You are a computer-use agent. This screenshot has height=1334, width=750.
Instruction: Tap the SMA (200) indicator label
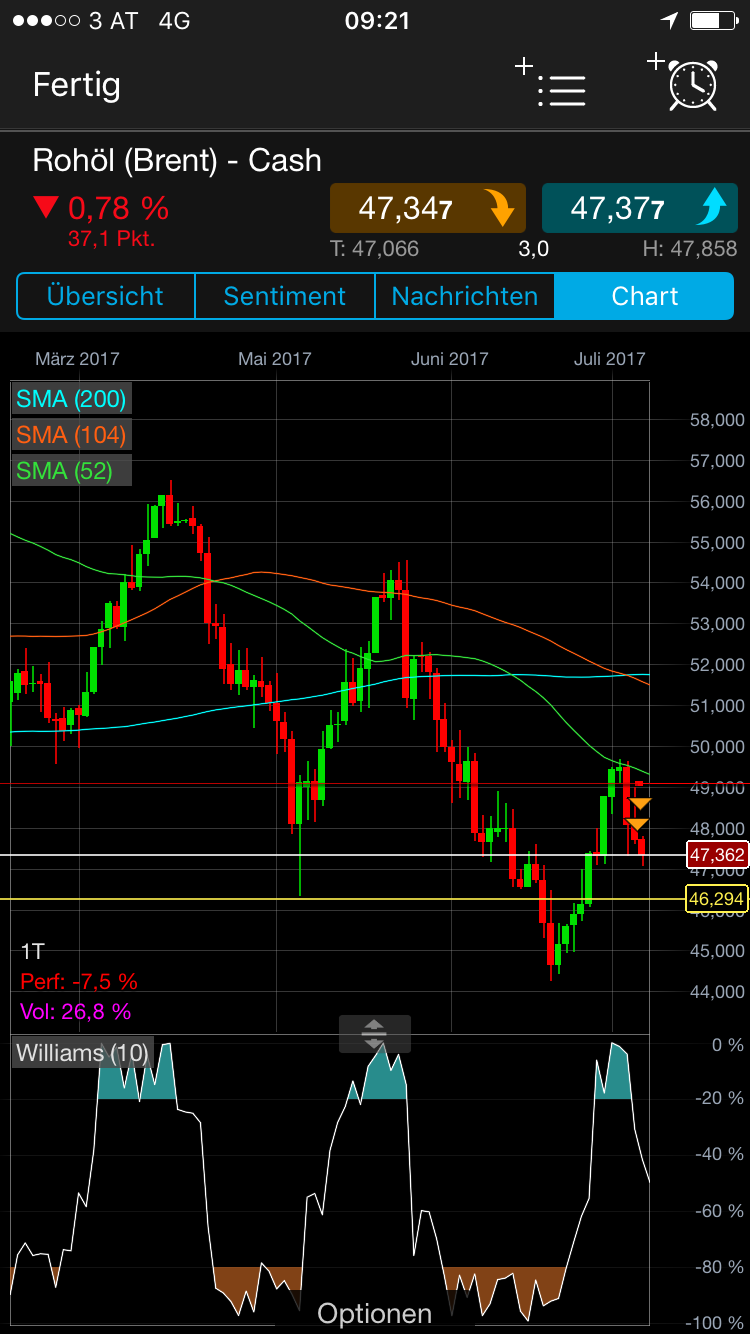point(72,399)
